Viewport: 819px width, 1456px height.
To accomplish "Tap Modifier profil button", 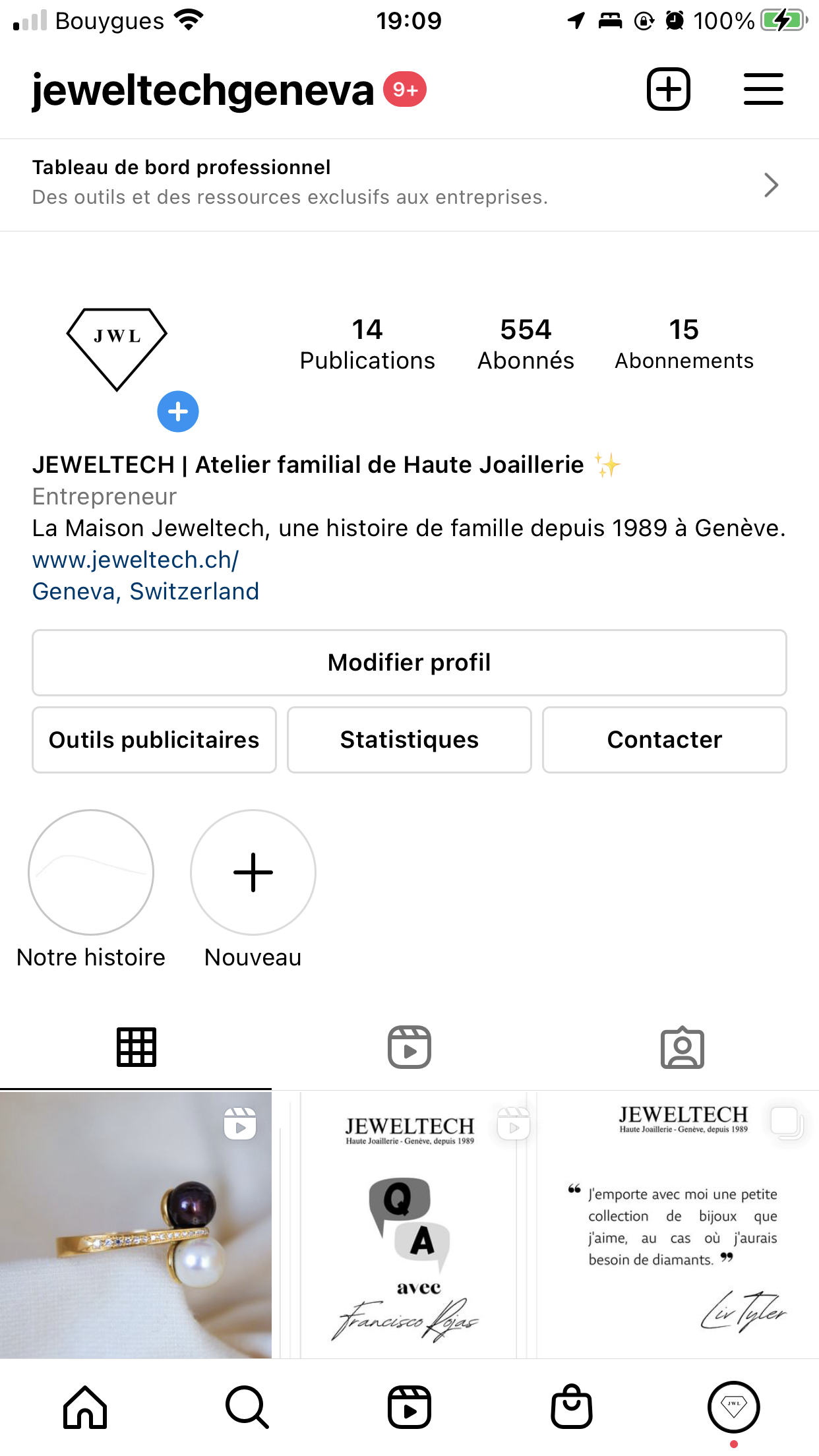I will (409, 662).
